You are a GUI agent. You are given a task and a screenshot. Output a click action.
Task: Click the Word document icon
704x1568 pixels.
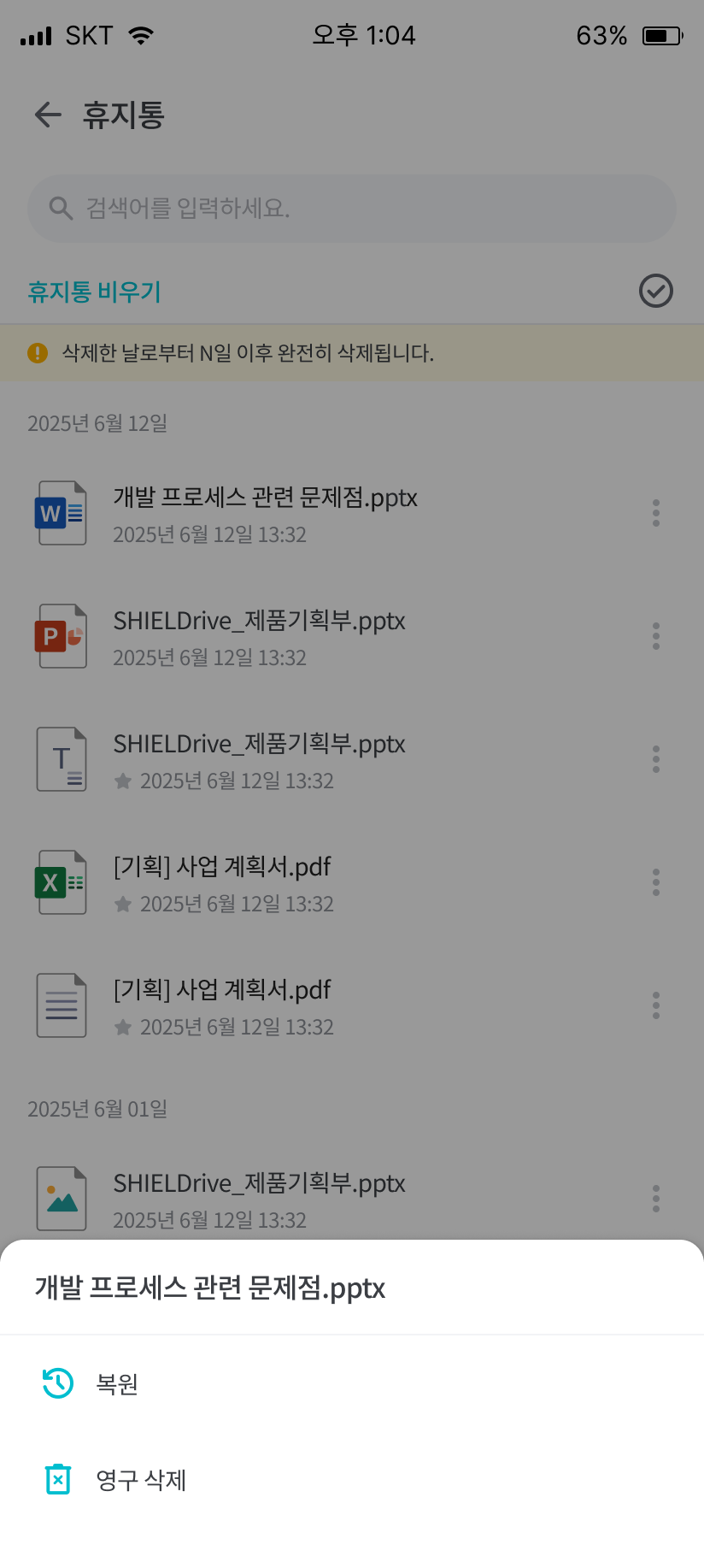pos(61,512)
